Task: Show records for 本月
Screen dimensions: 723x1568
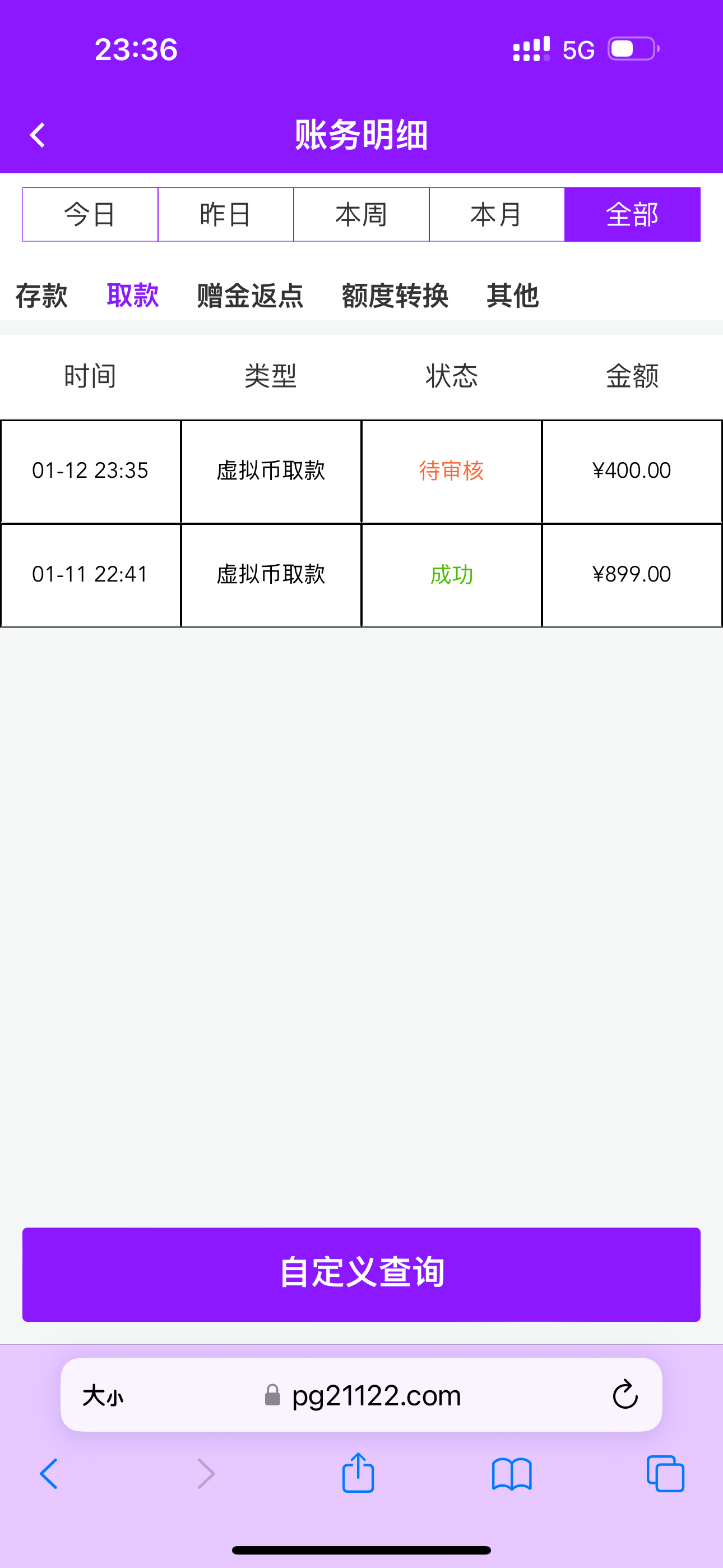Action: (x=497, y=215)
